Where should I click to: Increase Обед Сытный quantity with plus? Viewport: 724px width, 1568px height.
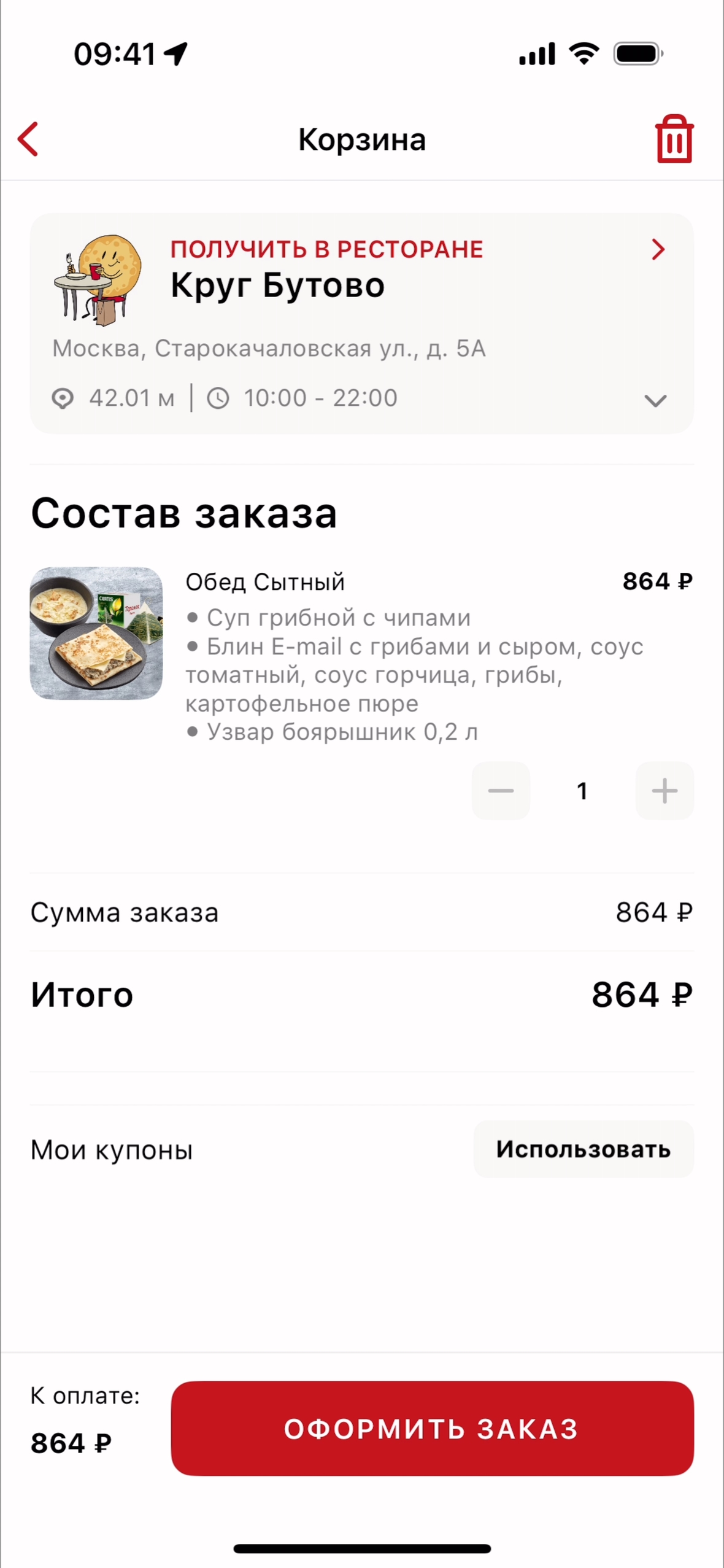(664, 791)
